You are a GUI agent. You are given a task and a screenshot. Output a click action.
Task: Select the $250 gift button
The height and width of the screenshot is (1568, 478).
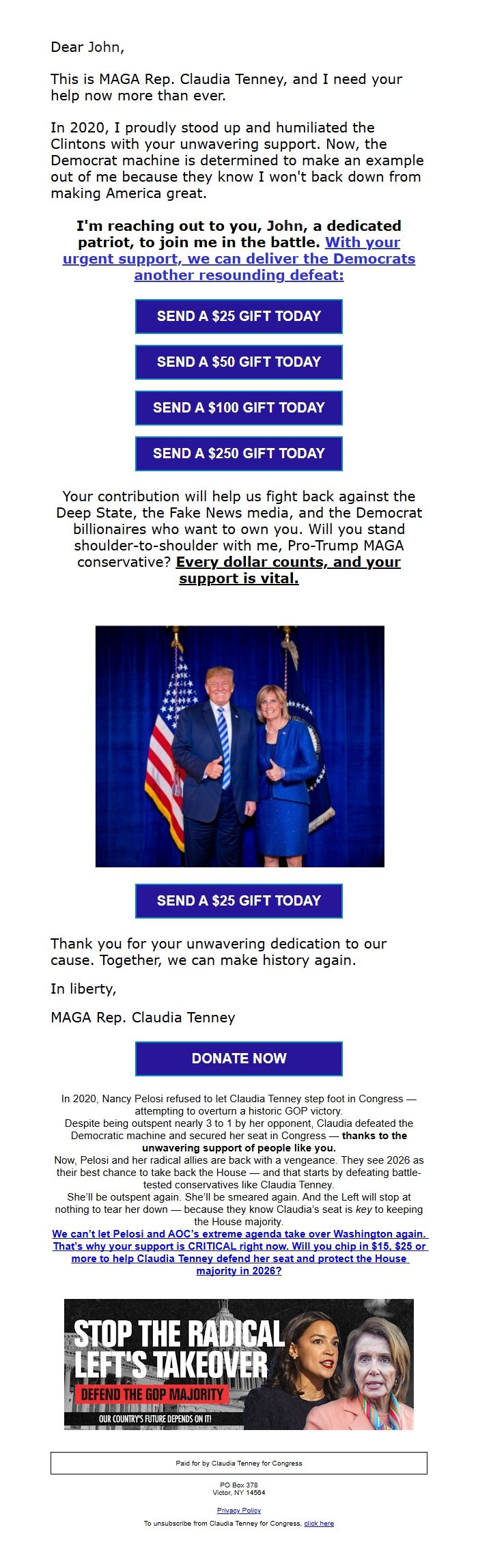pos(238,453)
